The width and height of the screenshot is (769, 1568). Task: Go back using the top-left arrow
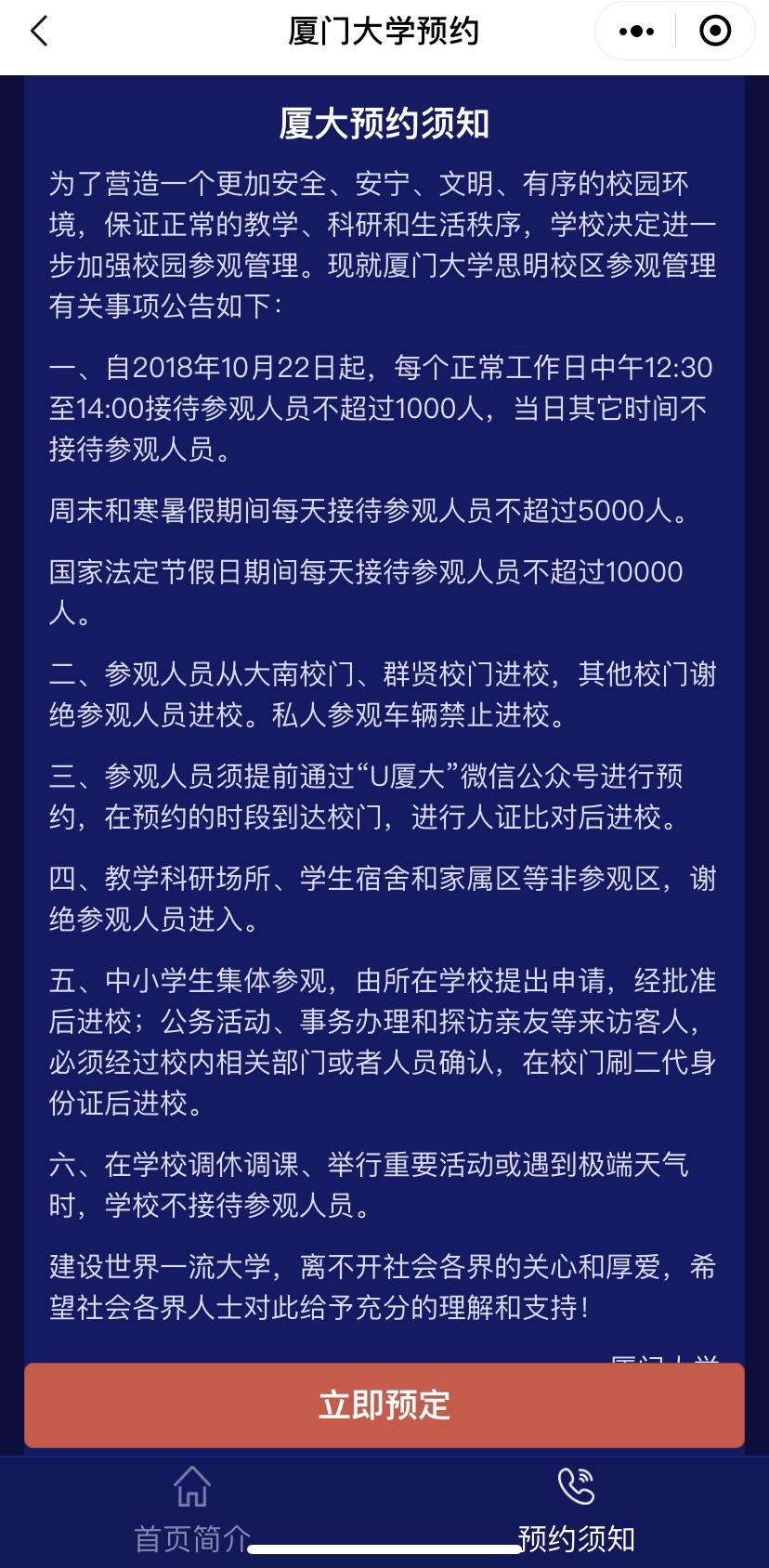point(39,32)
